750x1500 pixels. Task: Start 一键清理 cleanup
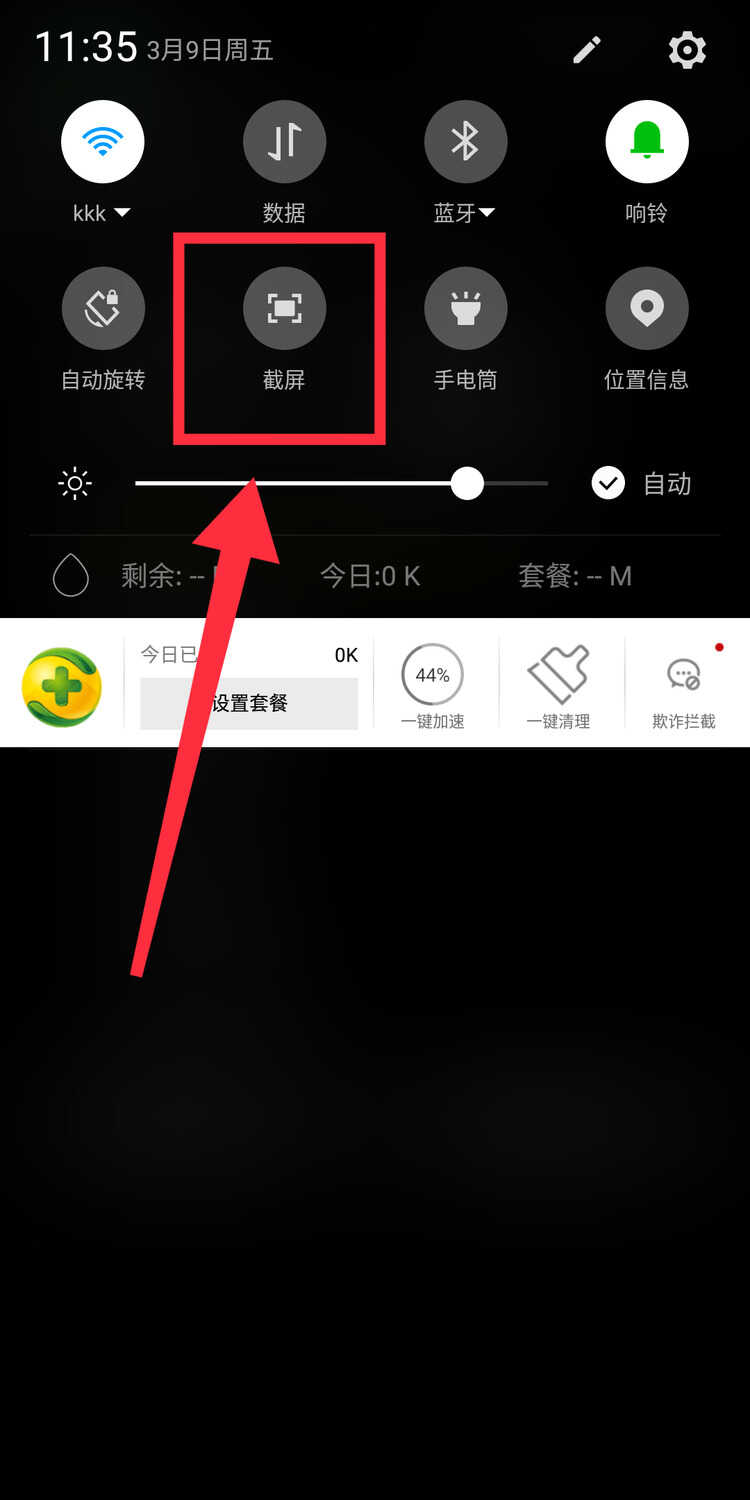[558, 686]
